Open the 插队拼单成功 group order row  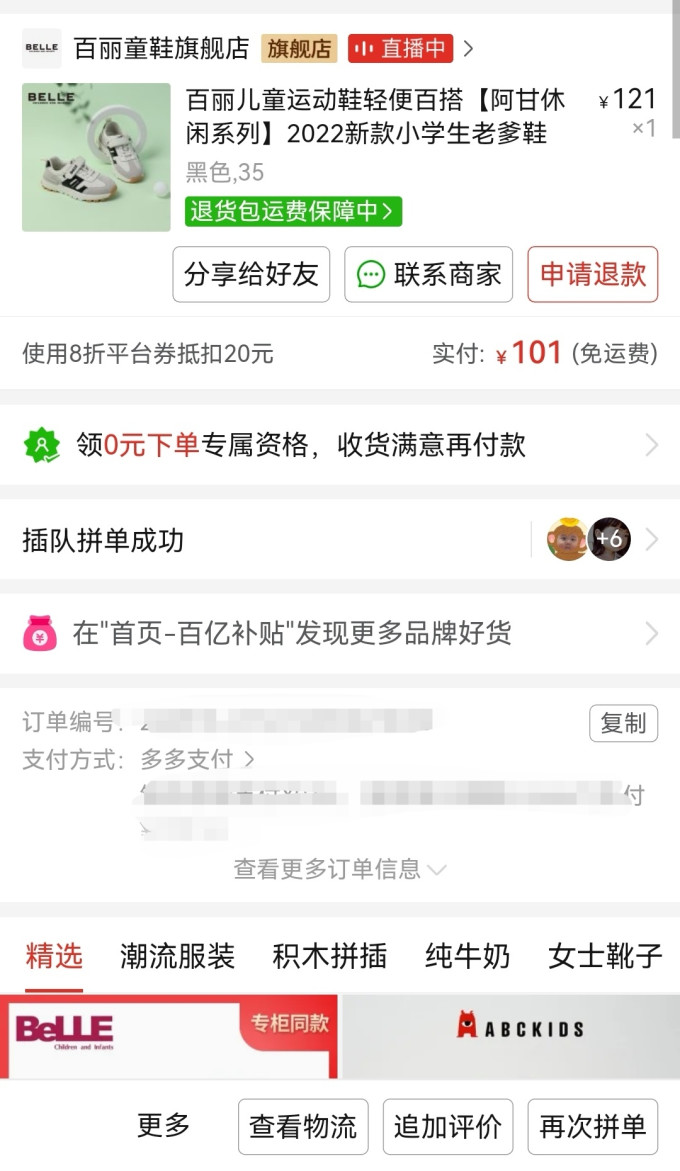pyautogui.click(x=340, y=539)
